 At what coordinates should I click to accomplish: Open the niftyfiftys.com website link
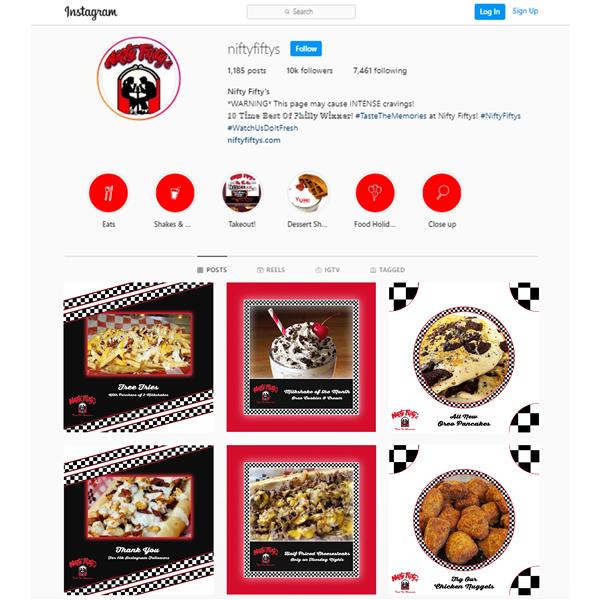[254, 140]
